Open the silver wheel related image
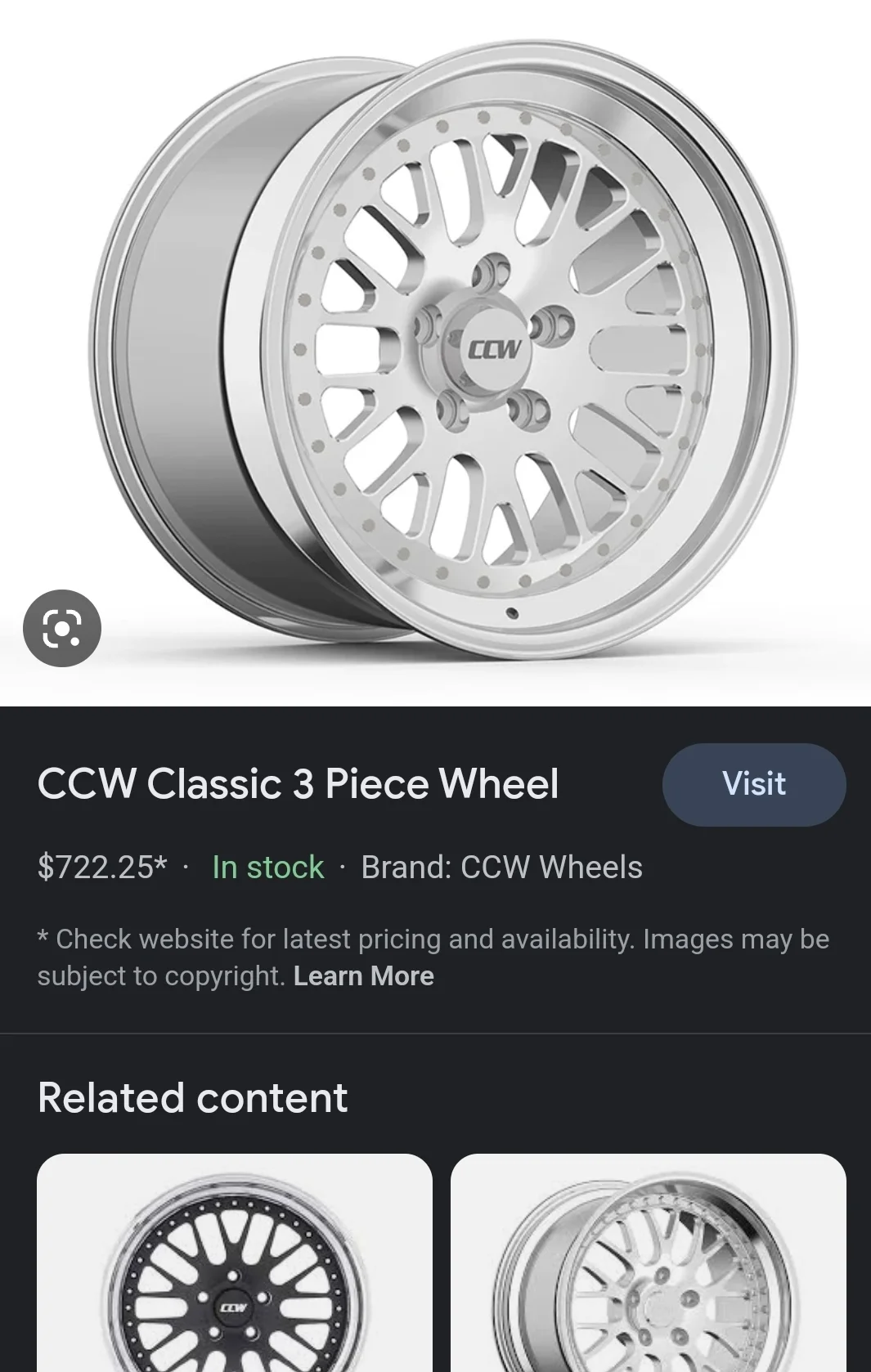The height and width of the screenshot is (1372, 871). [x=648, y=1263]
